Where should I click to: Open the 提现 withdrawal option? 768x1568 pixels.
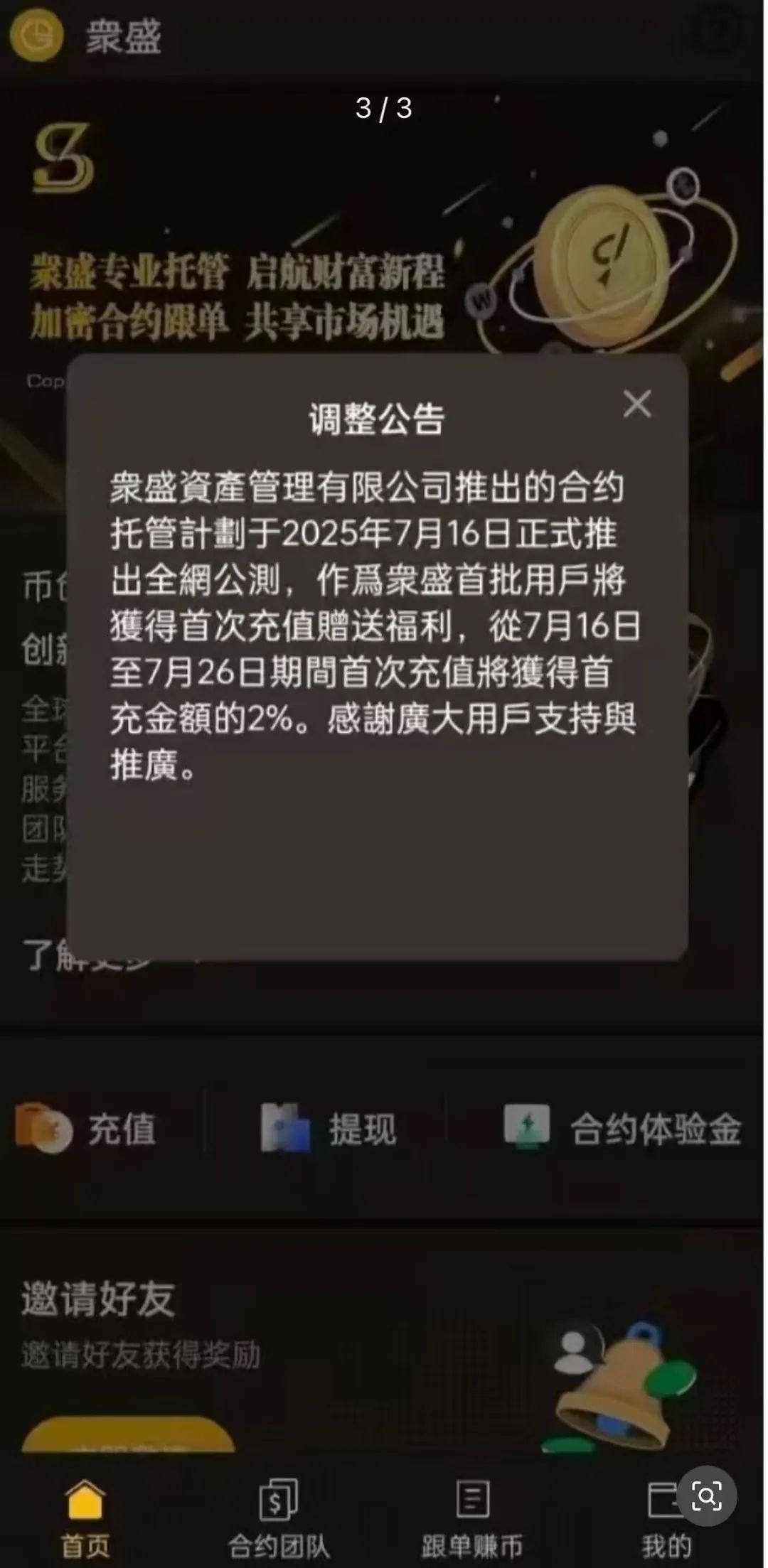coord(329,1128)
